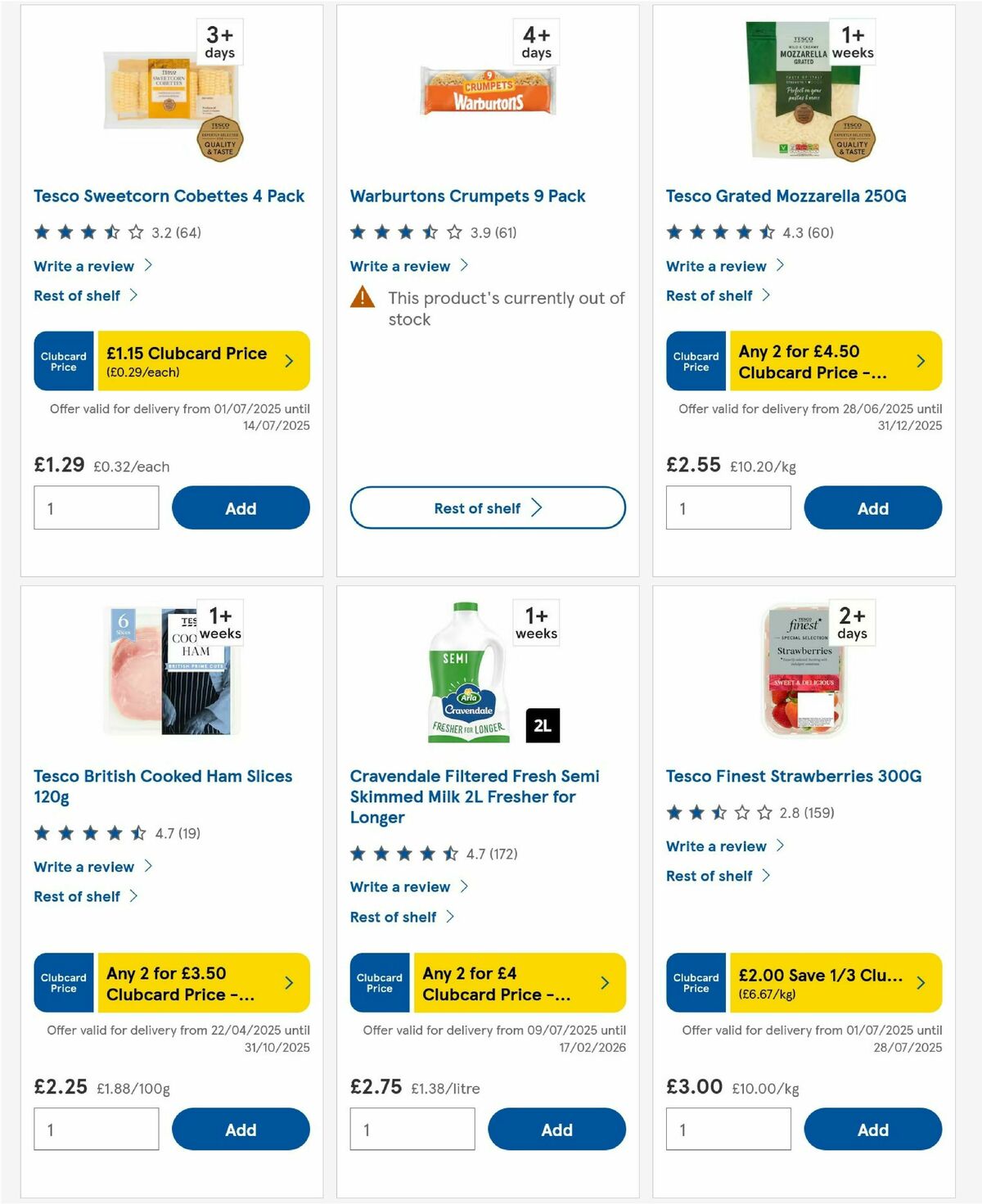982x1204 pixels.
Task: Click the Add button for Cravendale milk
Action: point(557,1129)
